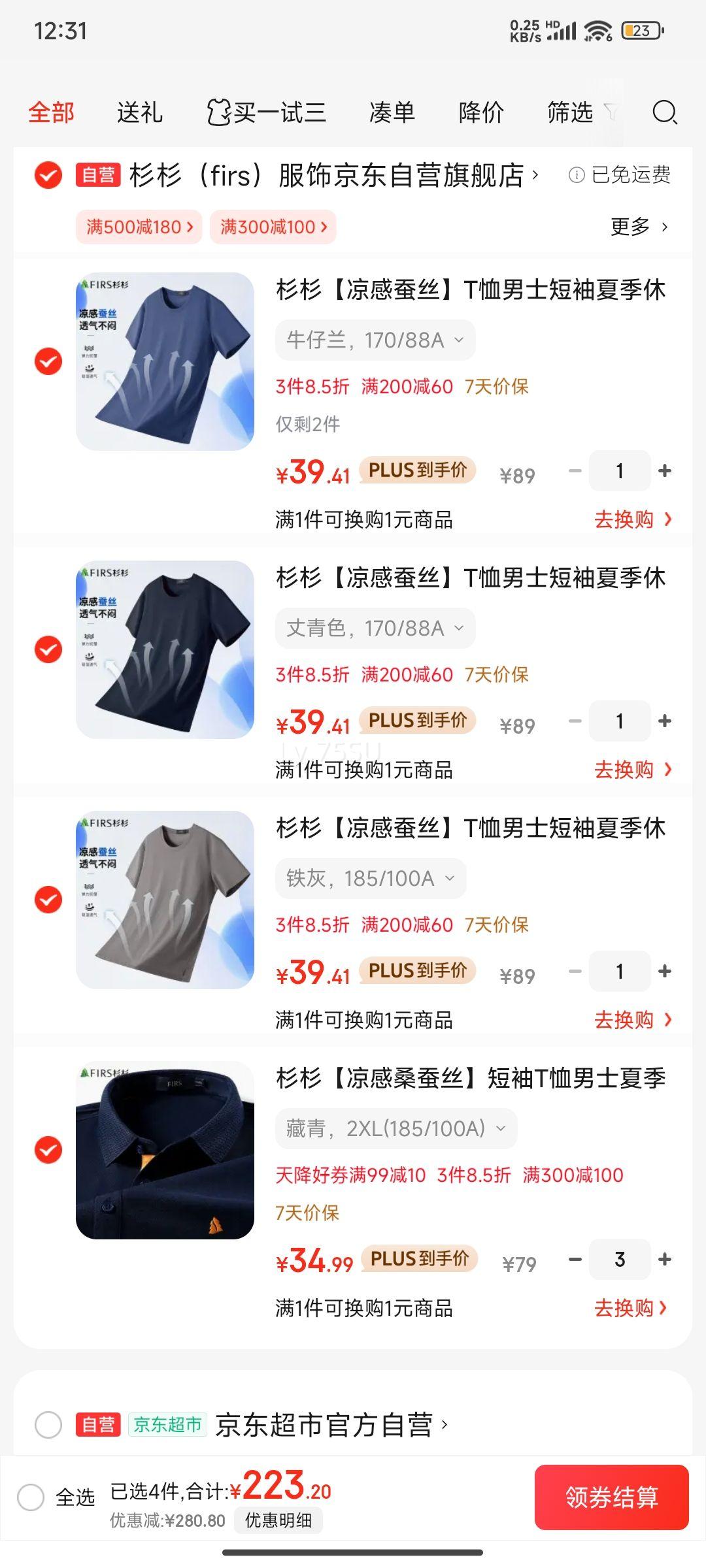Uncheck the 杉杉 store checkbox
This screenshot has height=1568, width=706.
[48, 175]
